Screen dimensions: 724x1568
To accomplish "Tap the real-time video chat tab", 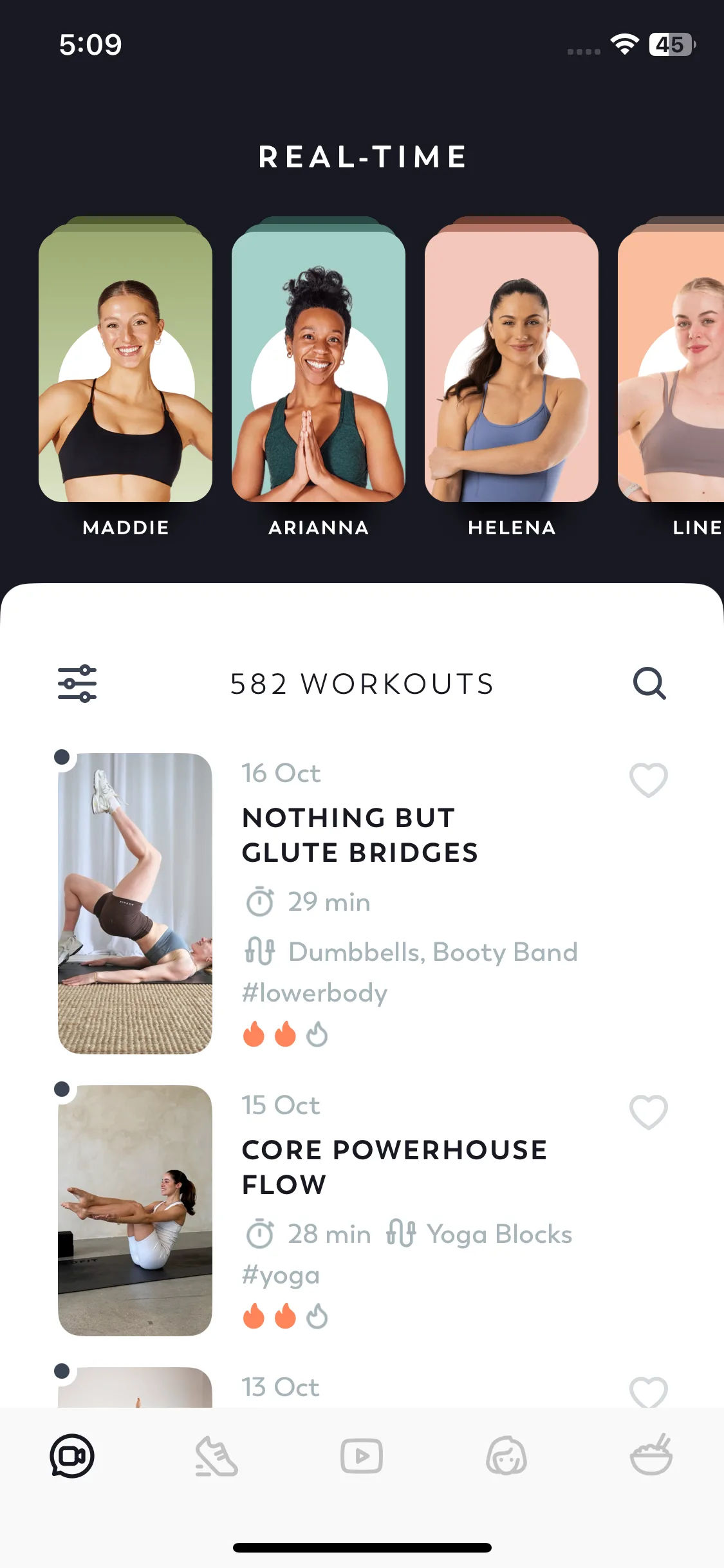I will pyautogui.click(x=72, y=1456).
